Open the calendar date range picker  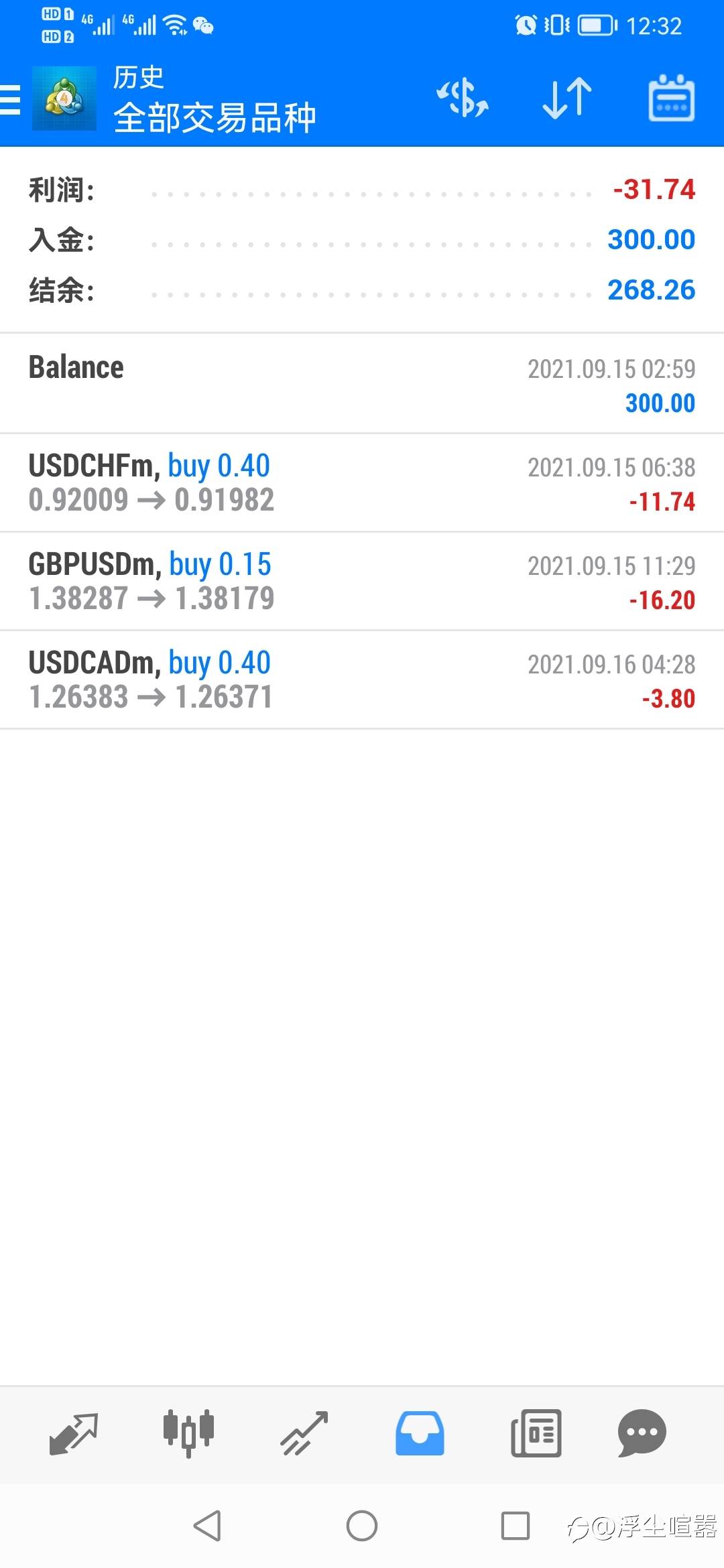671,99
